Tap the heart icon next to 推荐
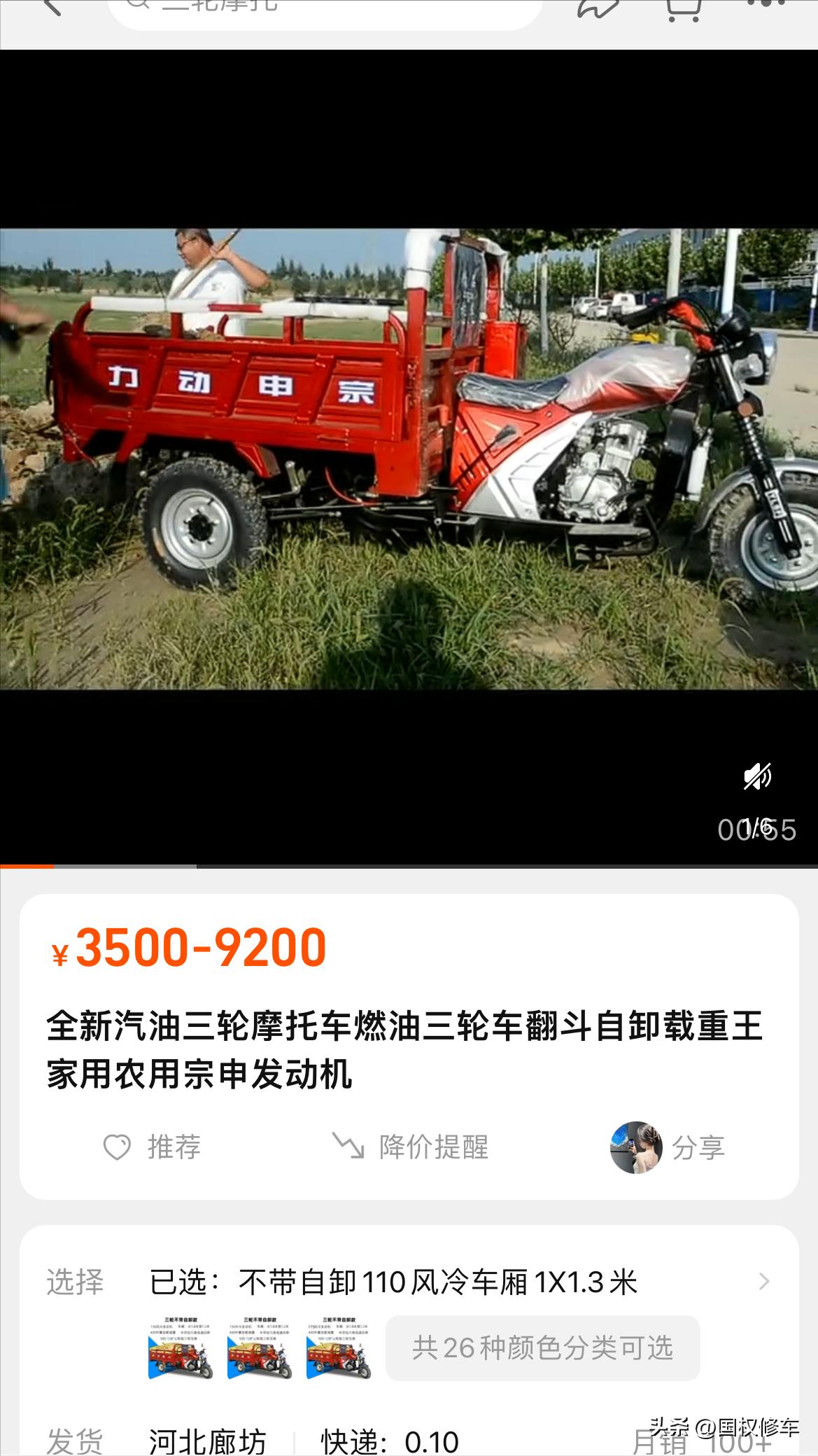This screenshot has width=818, height=1456. pos(118,1147)
